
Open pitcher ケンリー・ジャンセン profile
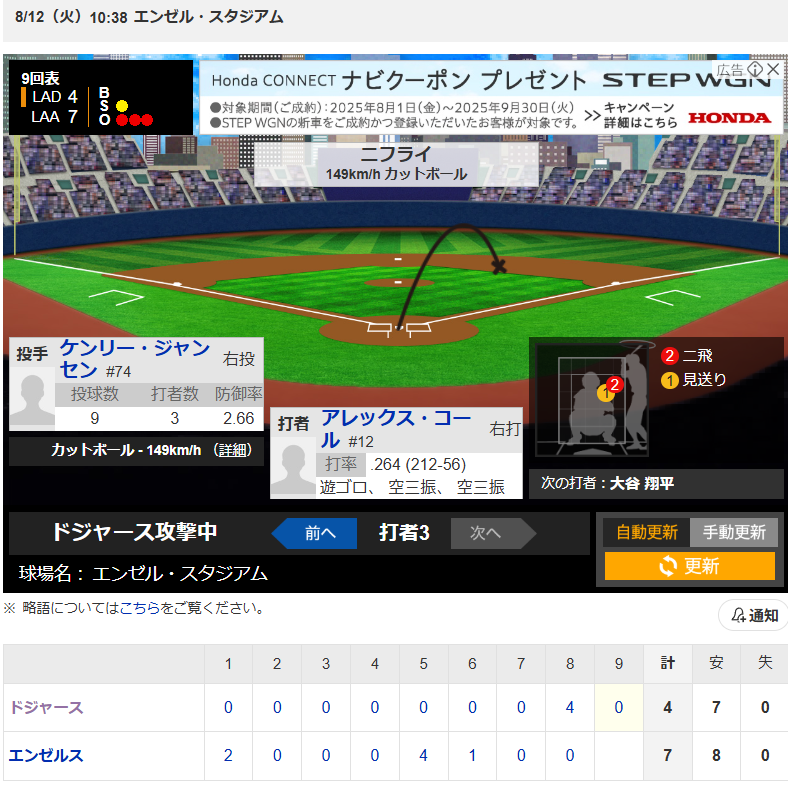[x=134, y=358]
